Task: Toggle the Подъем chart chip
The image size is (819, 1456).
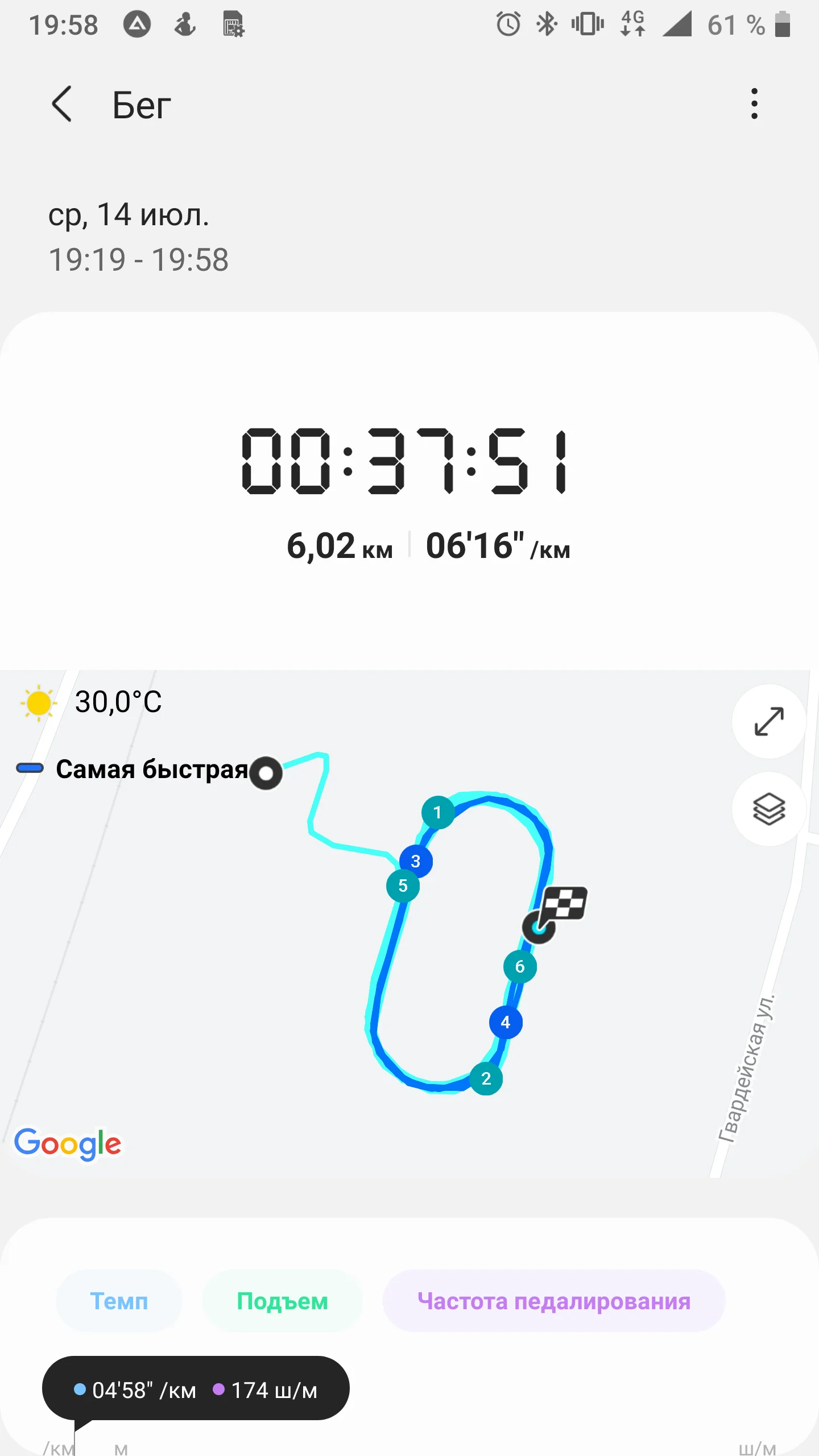Action: 282,1301
